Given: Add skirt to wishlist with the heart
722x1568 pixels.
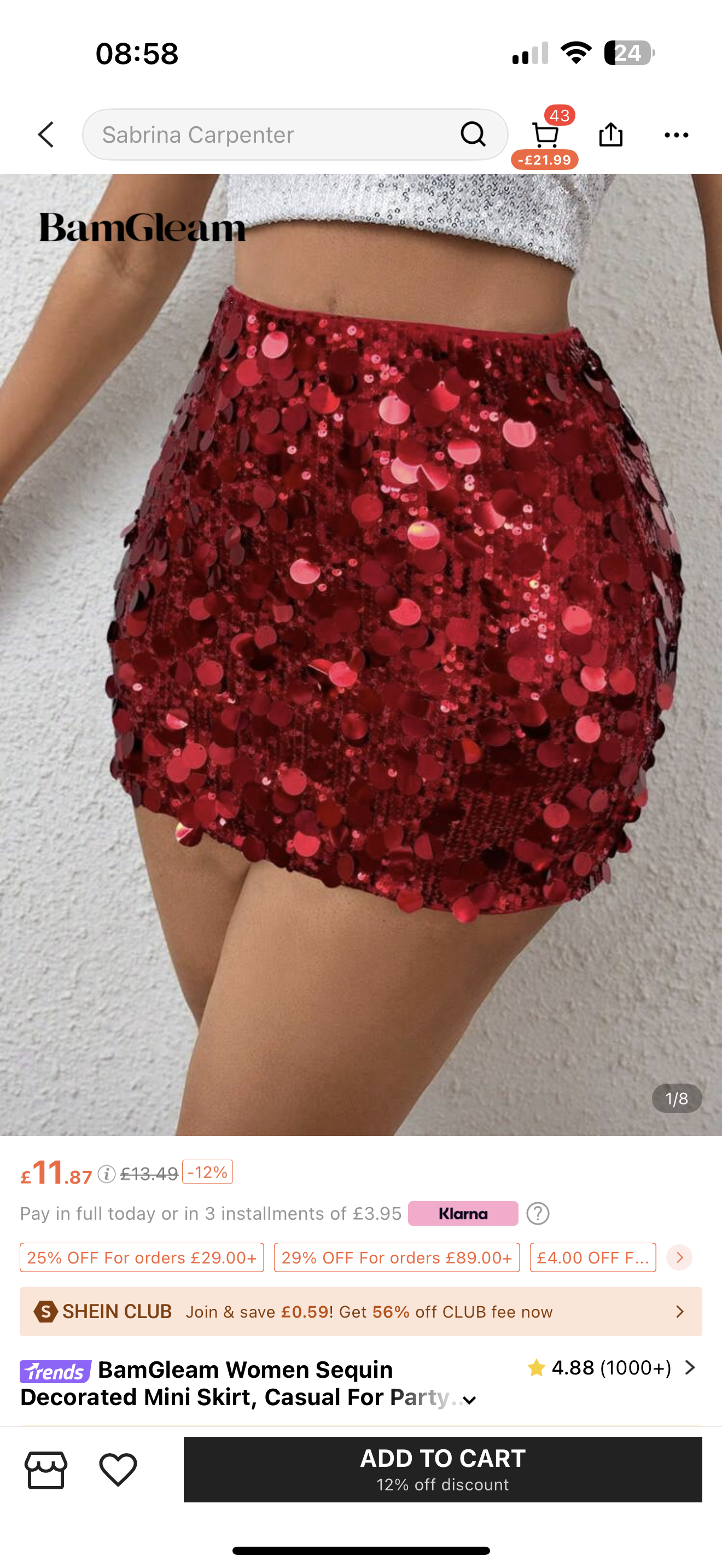Looking at the screenshot, I should (x=118, y=1470).
